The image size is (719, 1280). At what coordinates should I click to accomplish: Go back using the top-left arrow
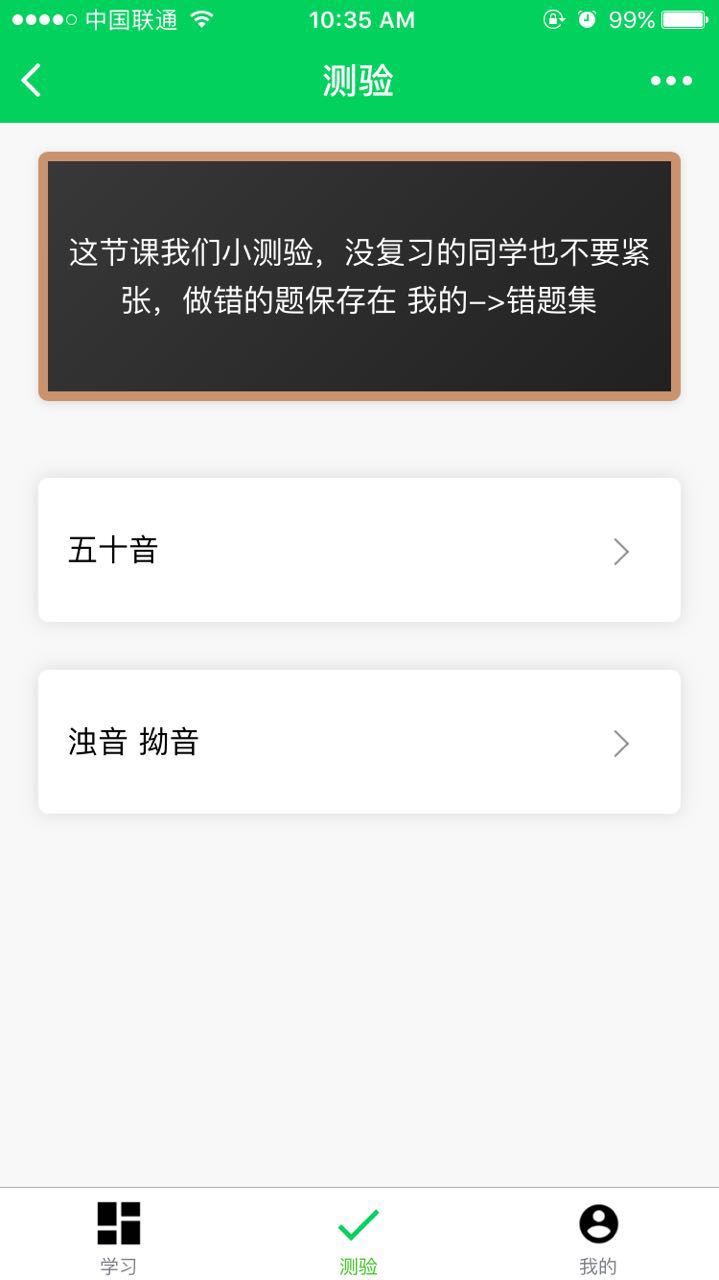coord(32,81)
